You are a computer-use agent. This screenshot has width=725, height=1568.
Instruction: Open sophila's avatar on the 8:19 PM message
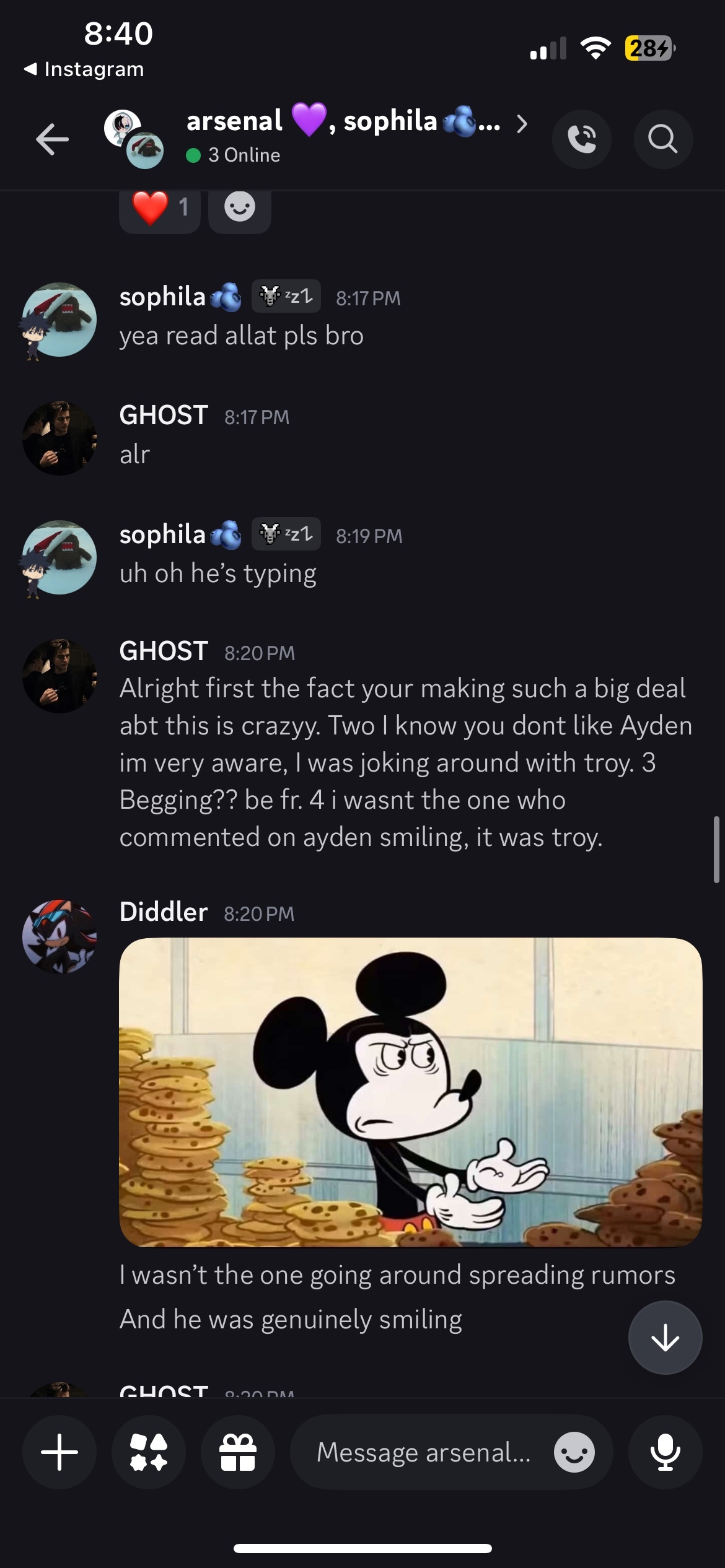[59, 557]
